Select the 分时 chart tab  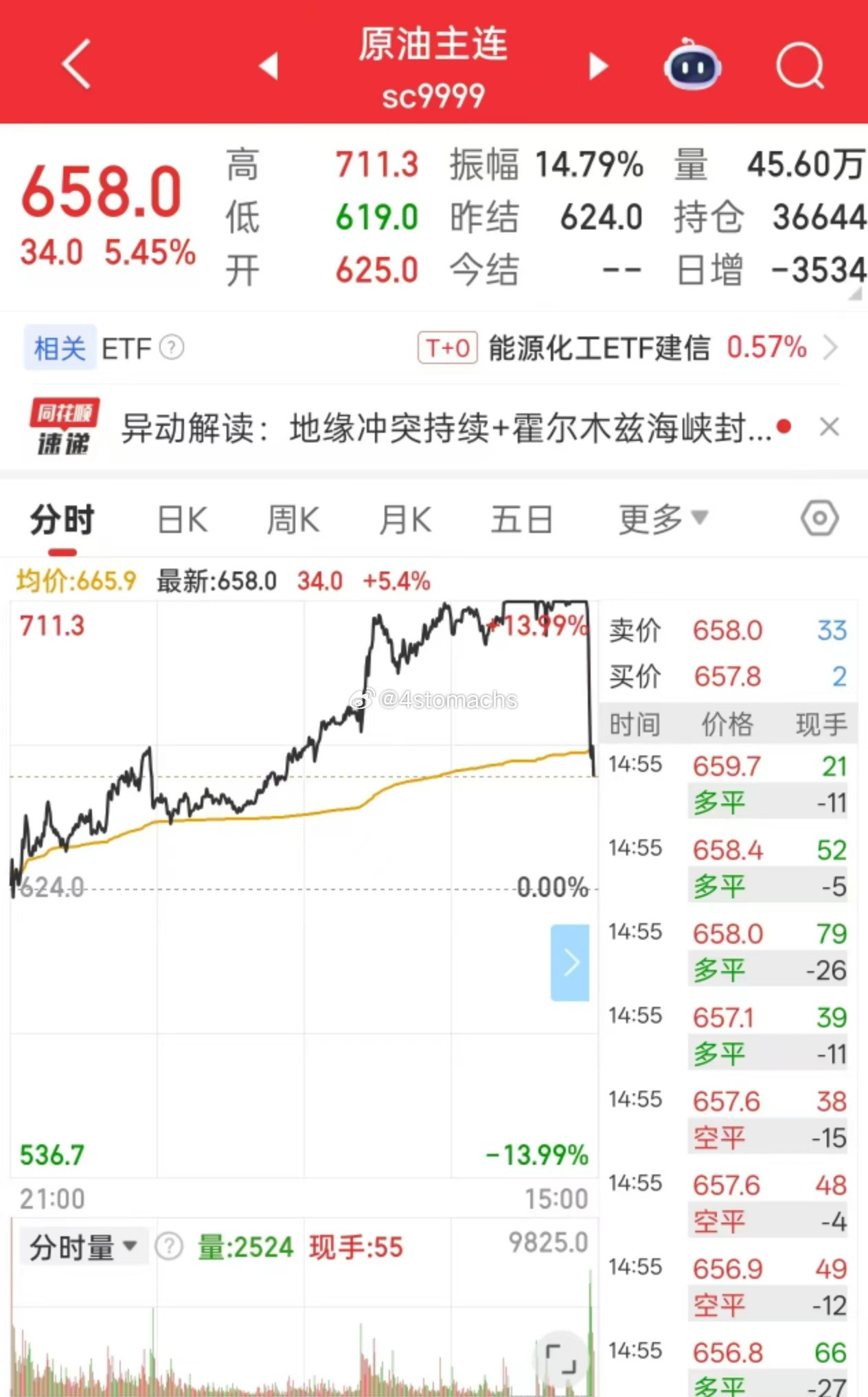(x=62, y=520)
